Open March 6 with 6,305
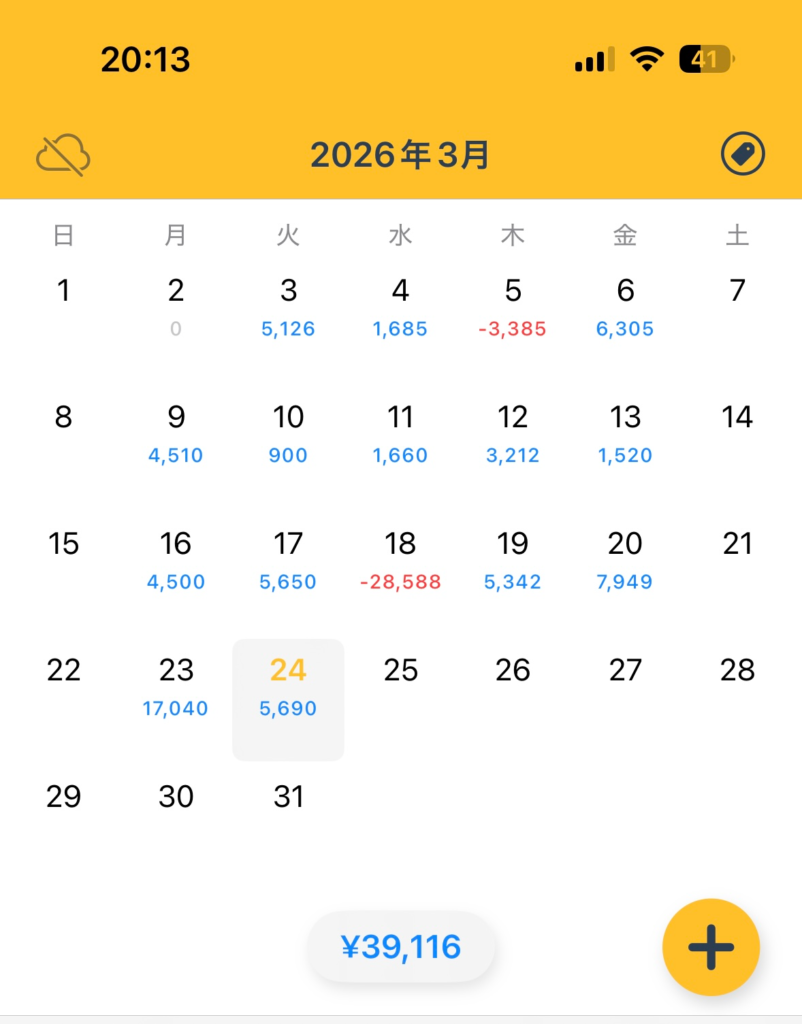This screenshot has width=802, height=1024. click(625, 306)
